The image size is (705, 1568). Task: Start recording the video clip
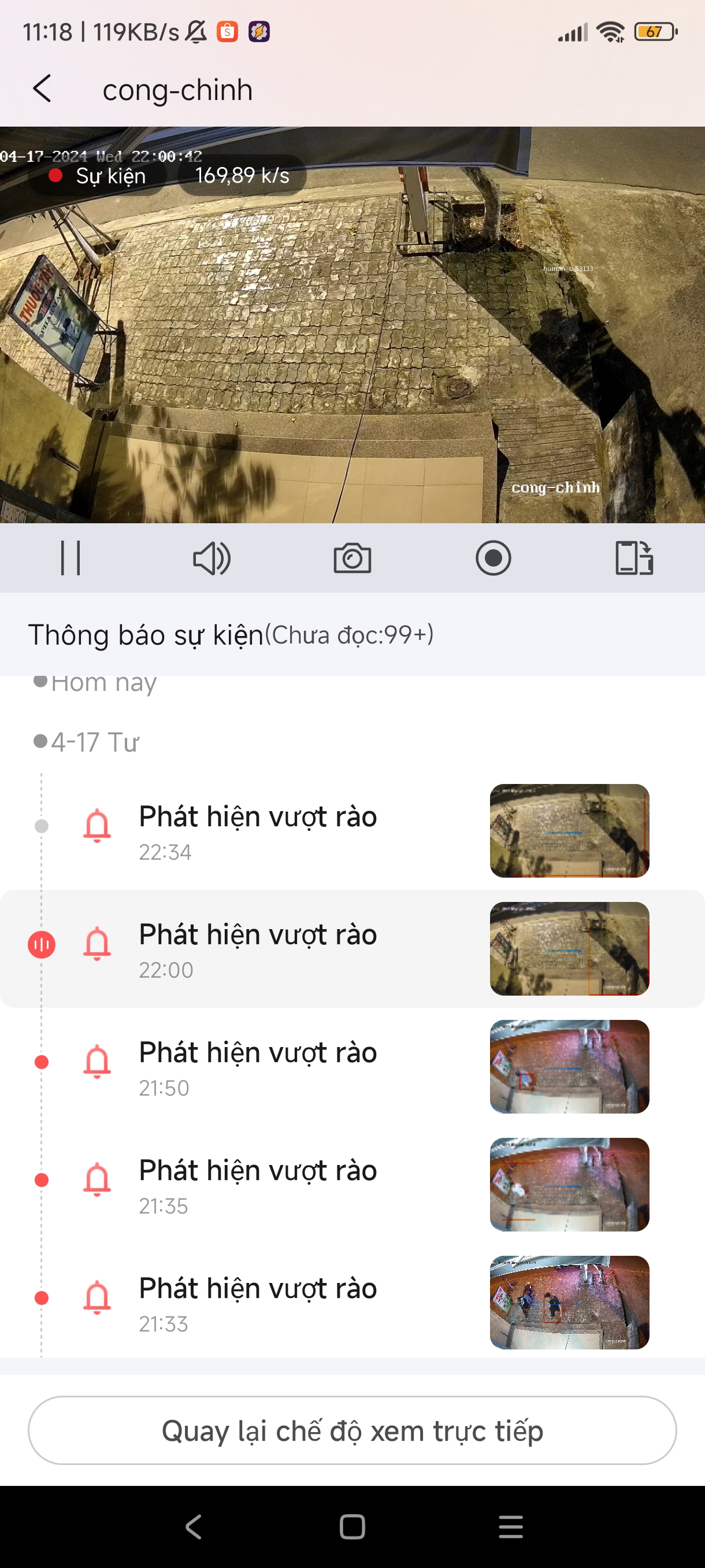[x=493, y=558]
